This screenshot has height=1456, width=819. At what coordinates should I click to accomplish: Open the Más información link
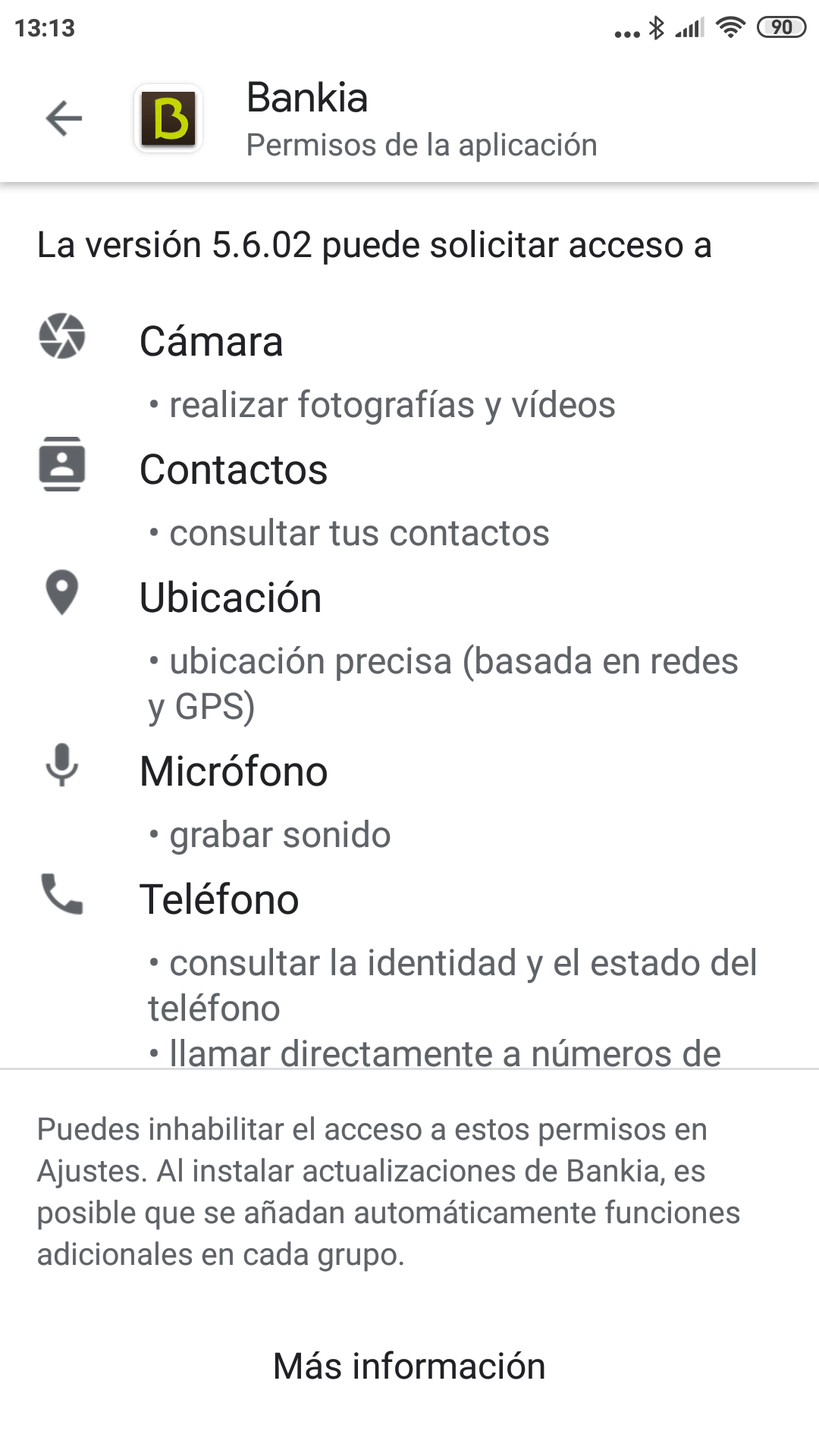[x=409, y=1366]
